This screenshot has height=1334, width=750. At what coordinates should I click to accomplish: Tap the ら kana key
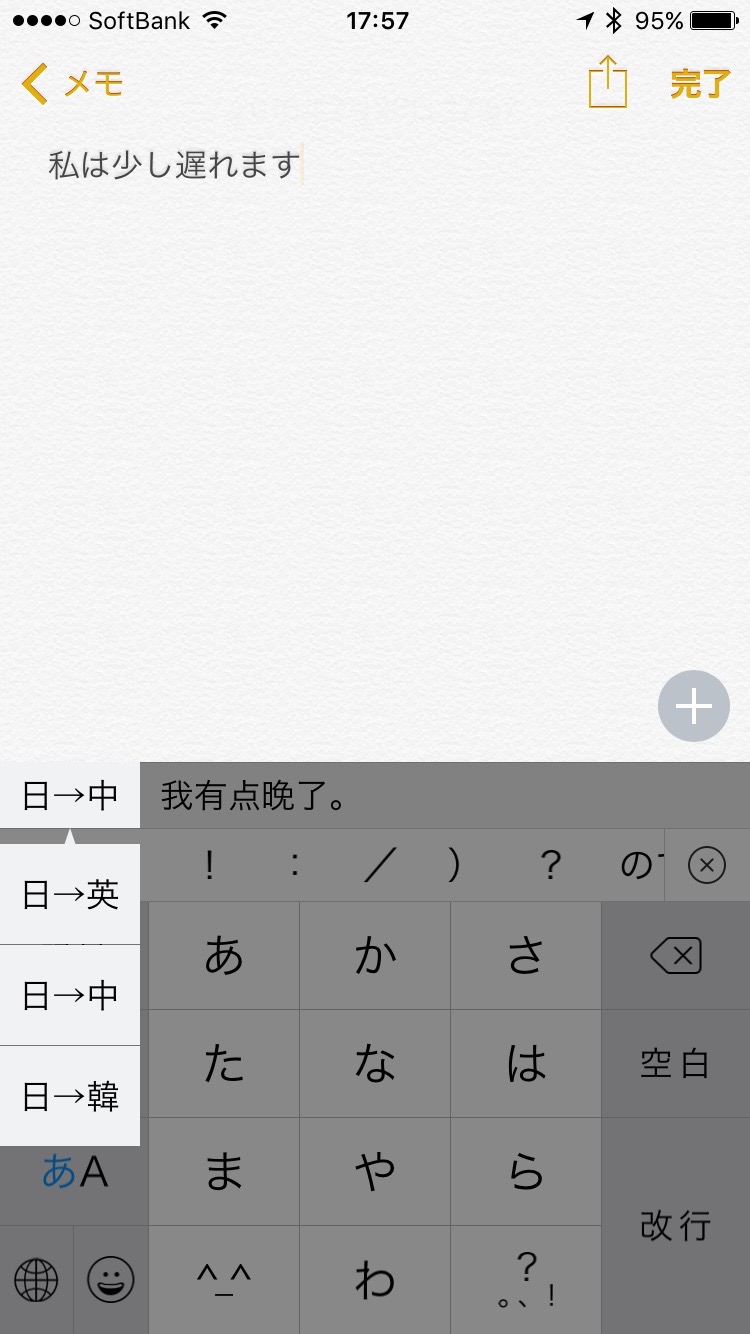[x=526, y=1171]
